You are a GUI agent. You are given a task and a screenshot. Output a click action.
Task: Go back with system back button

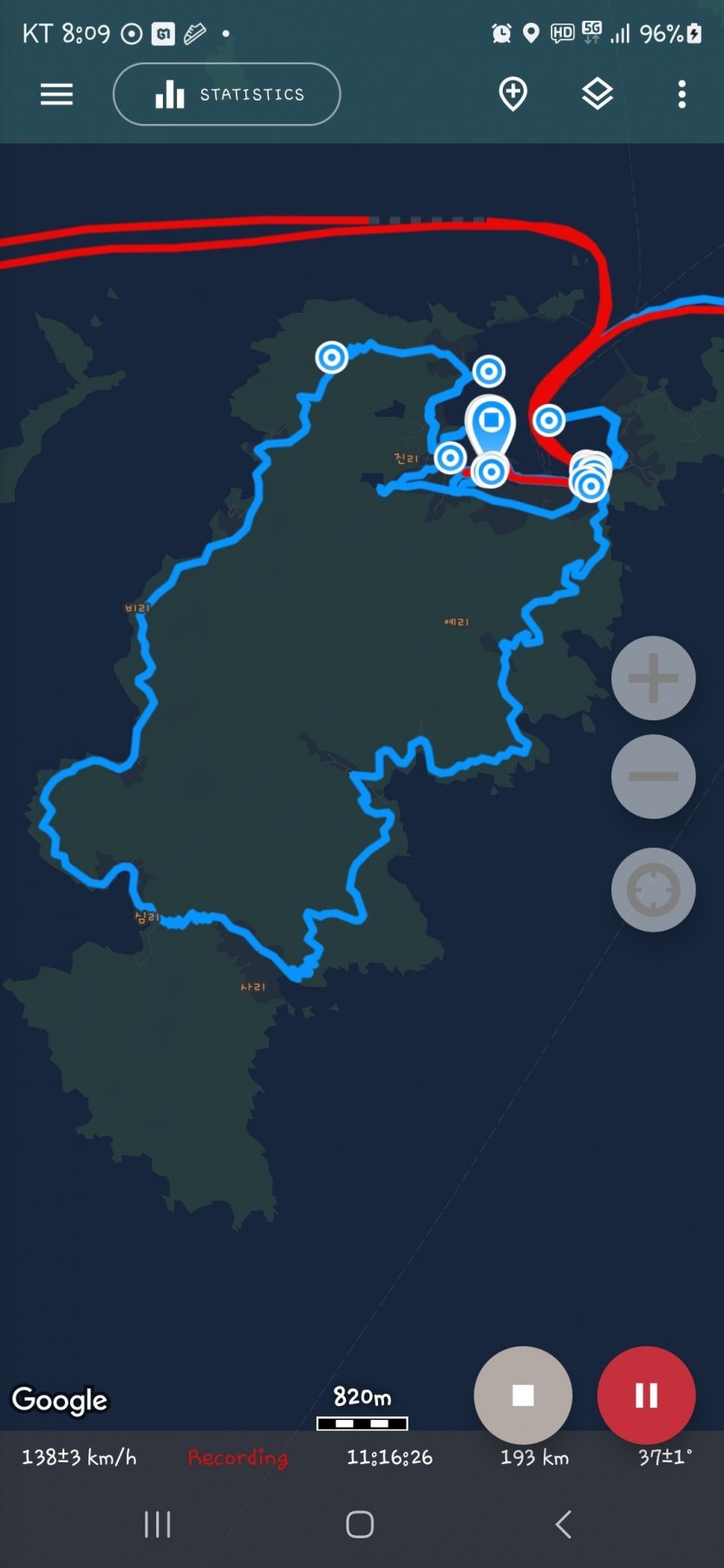(x=564, y=1525)
